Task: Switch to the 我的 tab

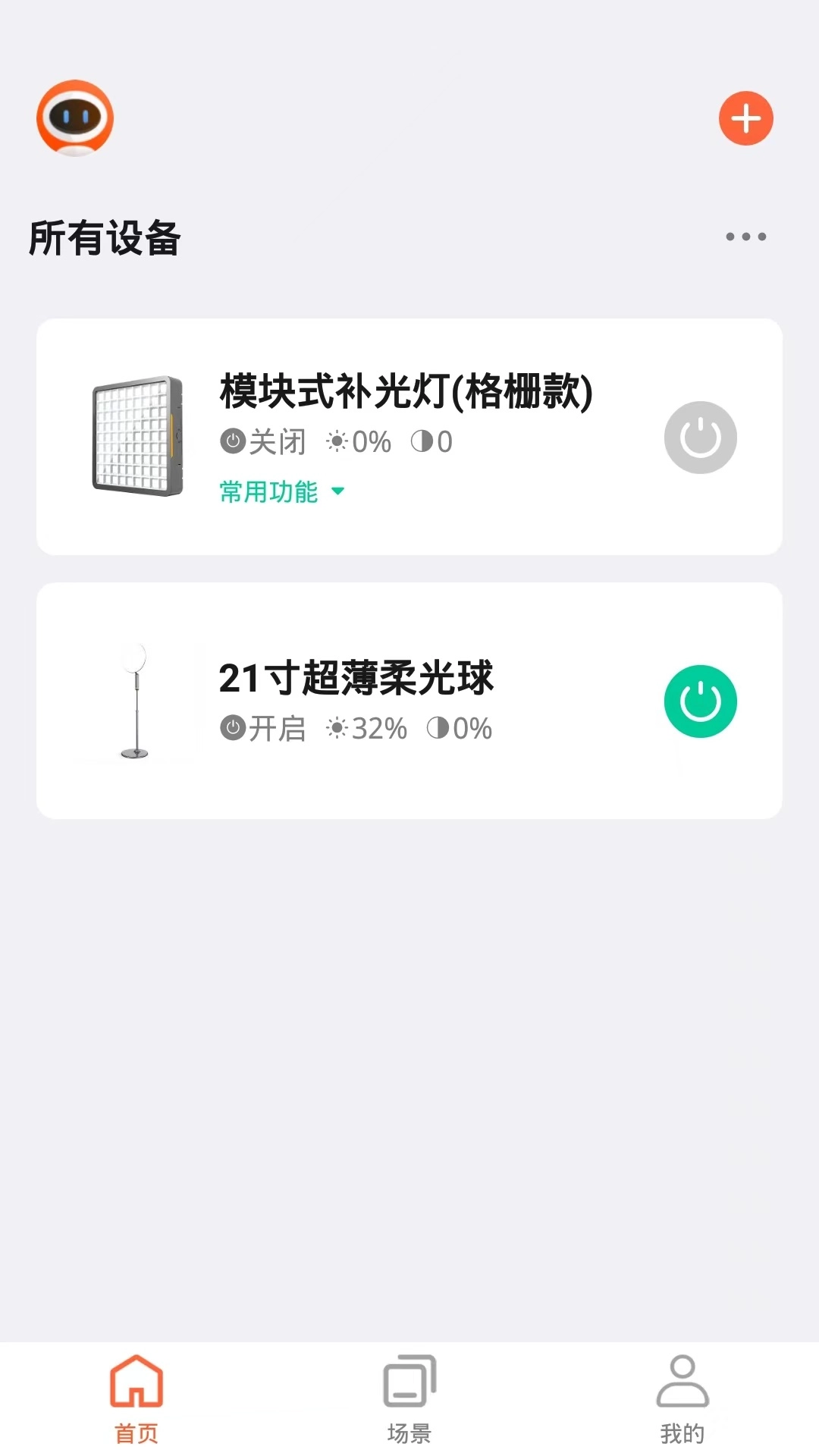Action: point(682,1401)
